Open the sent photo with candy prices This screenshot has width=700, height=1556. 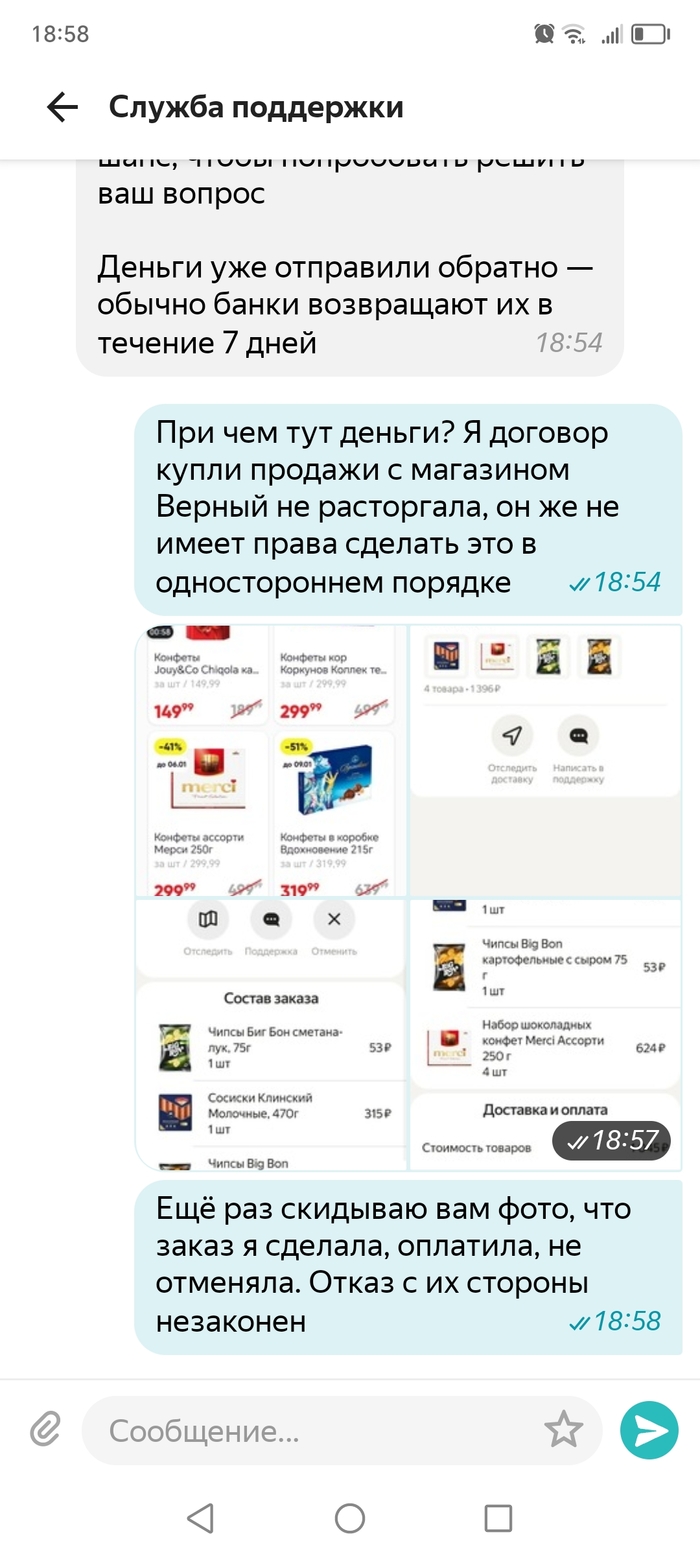(x=270, y=760)
